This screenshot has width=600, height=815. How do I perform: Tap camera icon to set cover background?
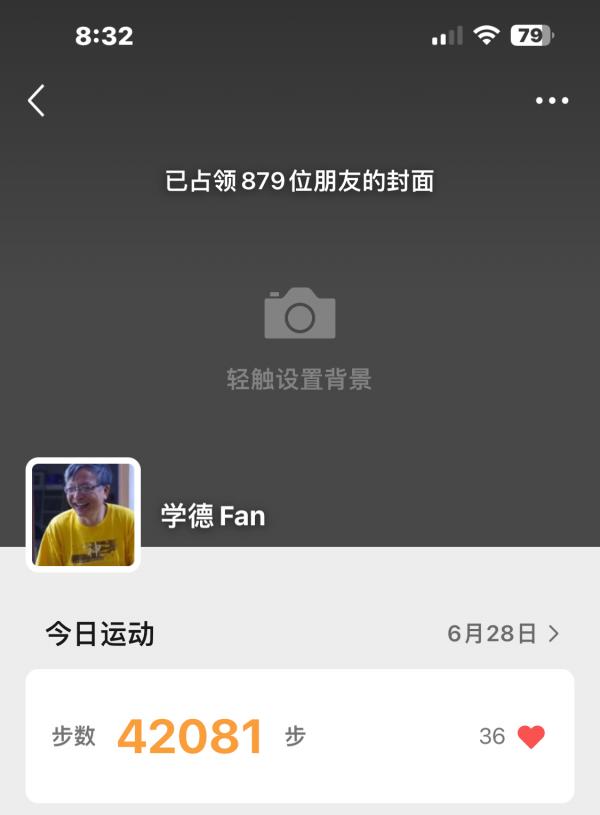click(x=300, y=313)
